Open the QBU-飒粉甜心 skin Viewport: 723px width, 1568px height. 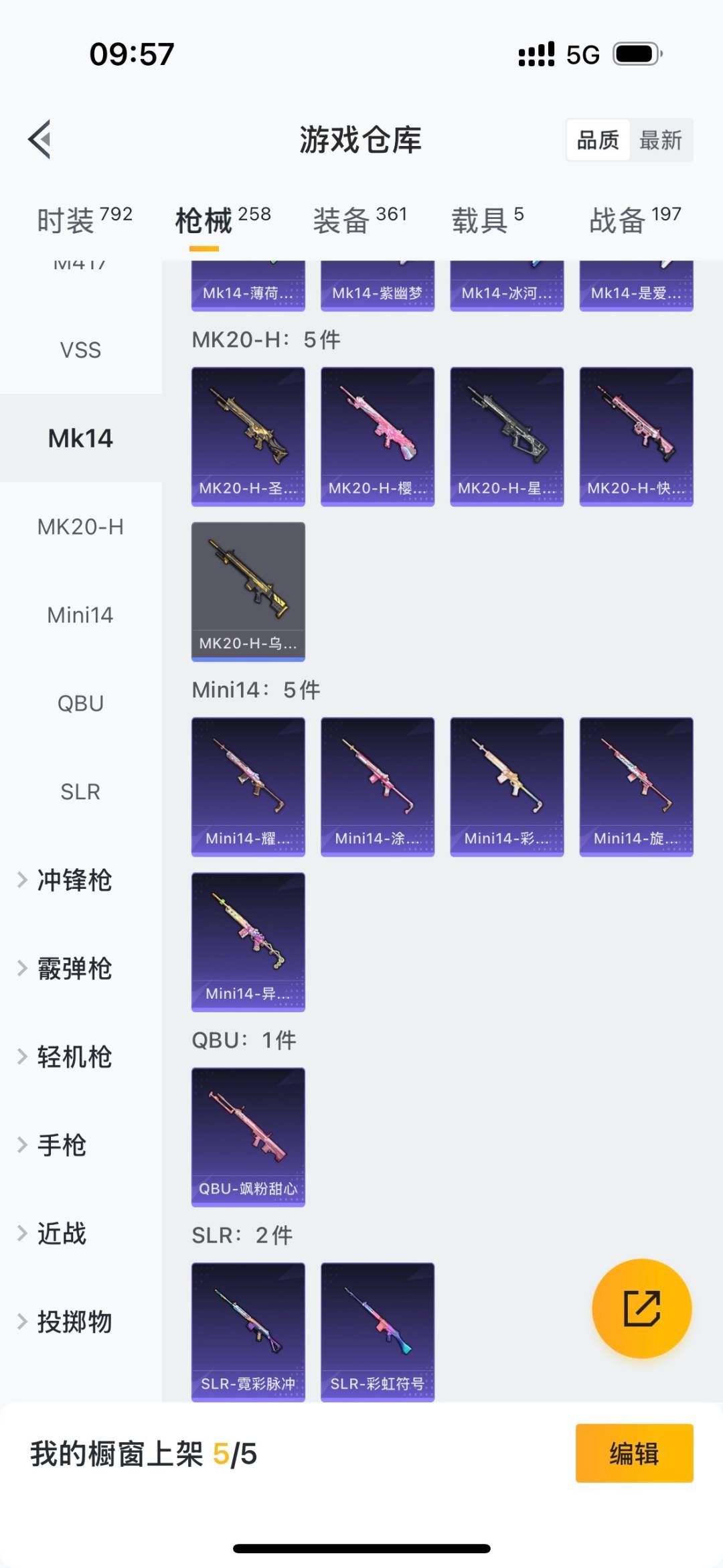pos(248,1137)
